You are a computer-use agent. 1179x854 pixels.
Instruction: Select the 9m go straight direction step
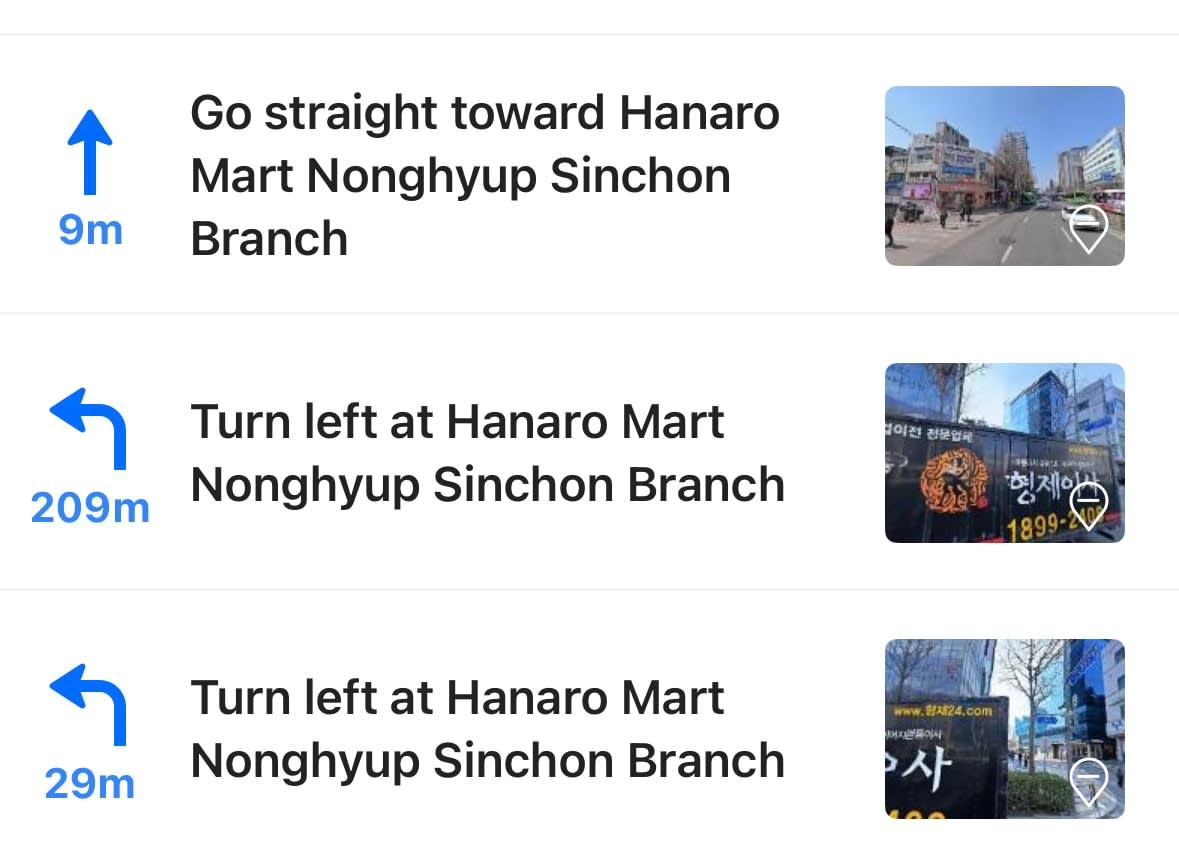pyautogui.click(x=484, y=176)
